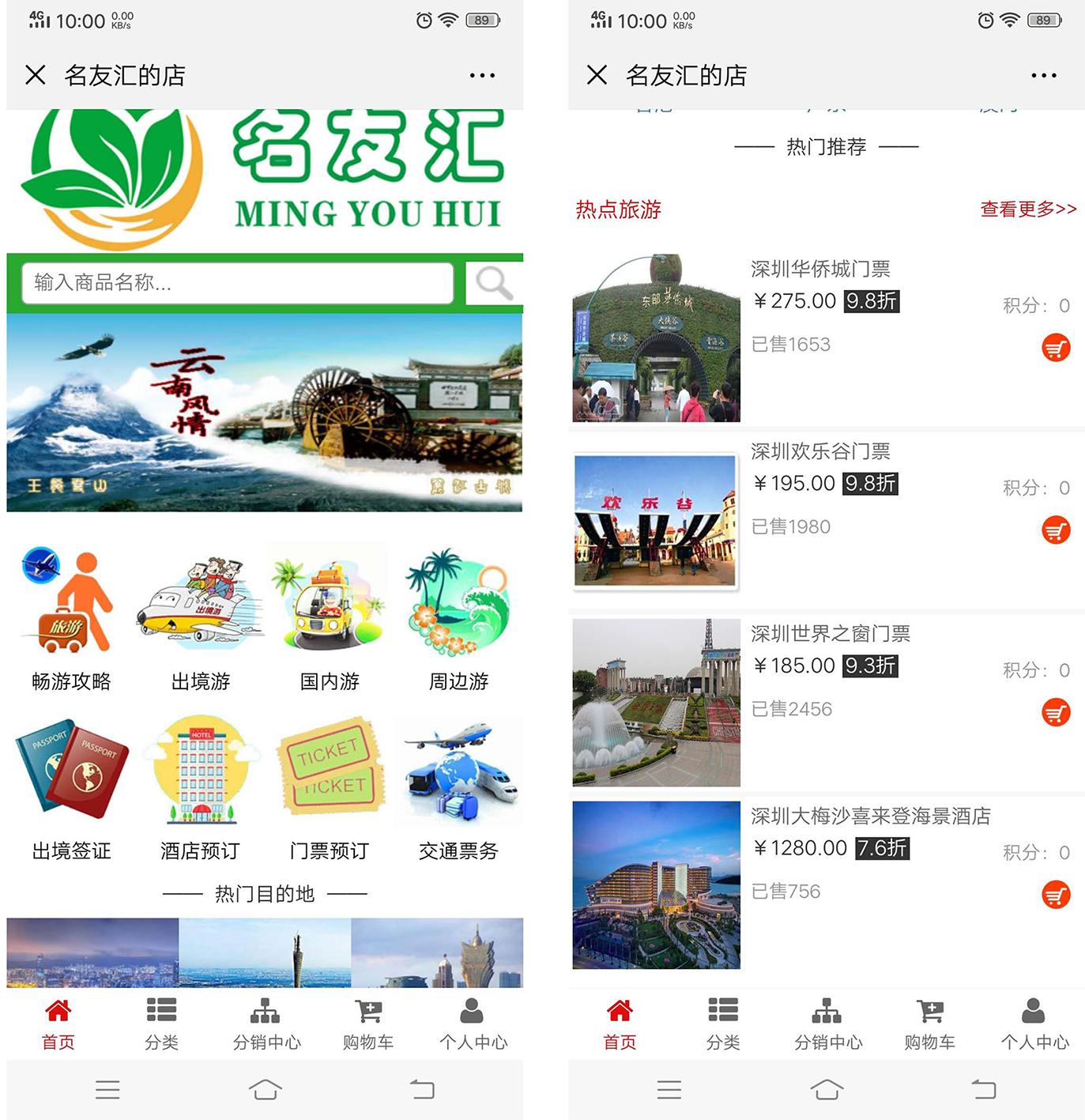Add 深圳华侨城门票 to the cart

1056,348
